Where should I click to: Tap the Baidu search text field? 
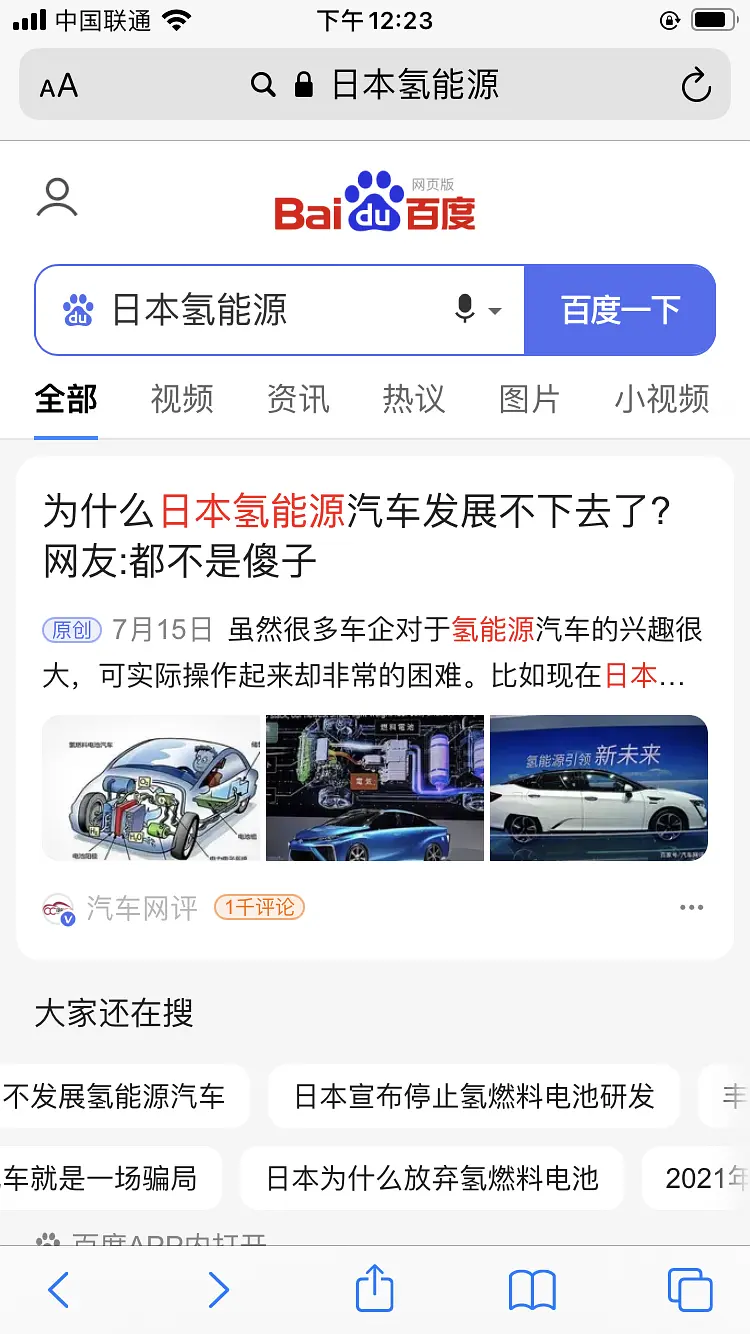pyautogui.click(x=270, y=310)
